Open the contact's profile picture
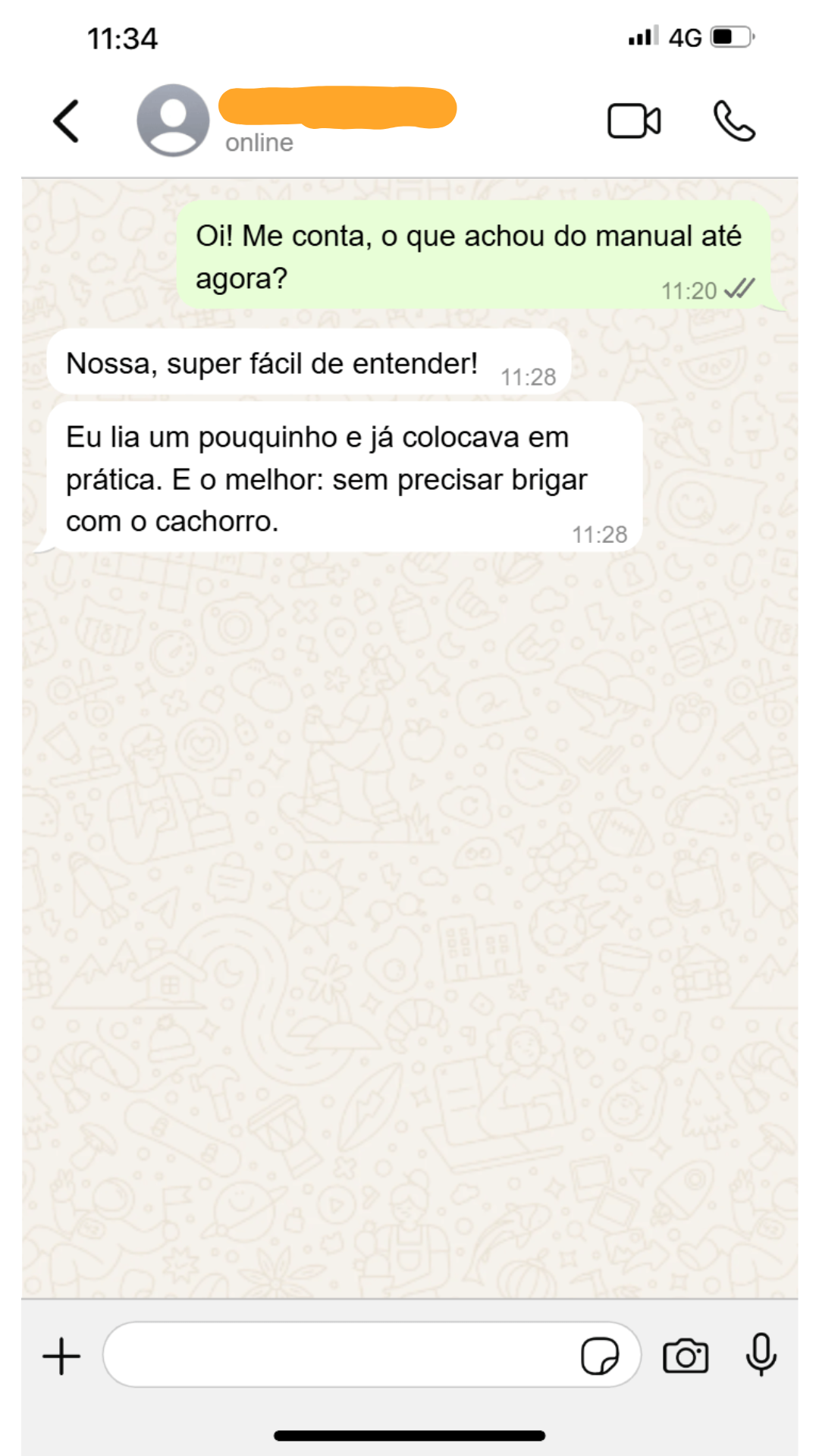Viewport: 819px width, 1456px height. click(173, 121)
